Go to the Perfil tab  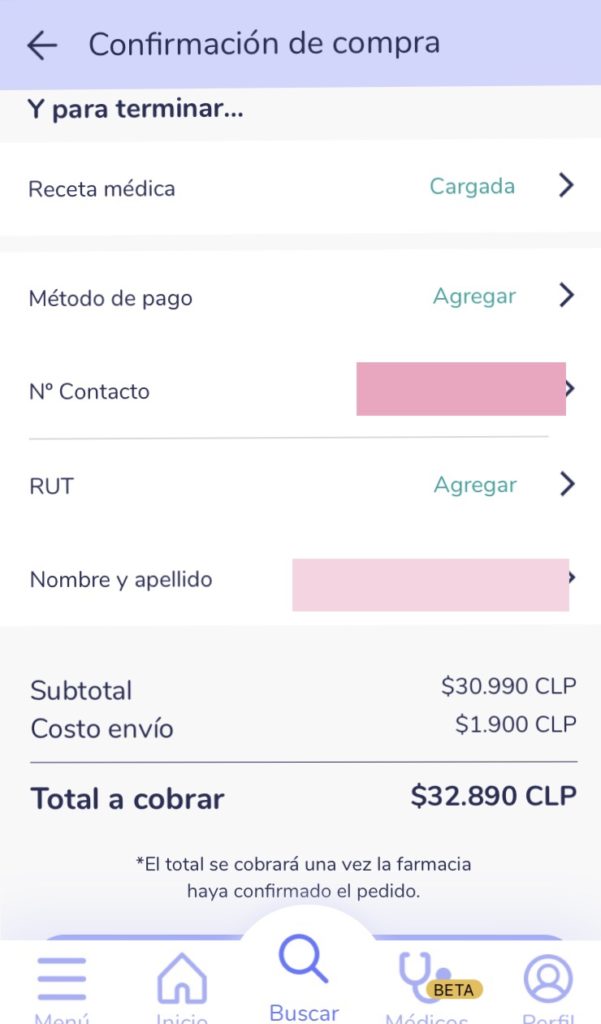(548, 987)
